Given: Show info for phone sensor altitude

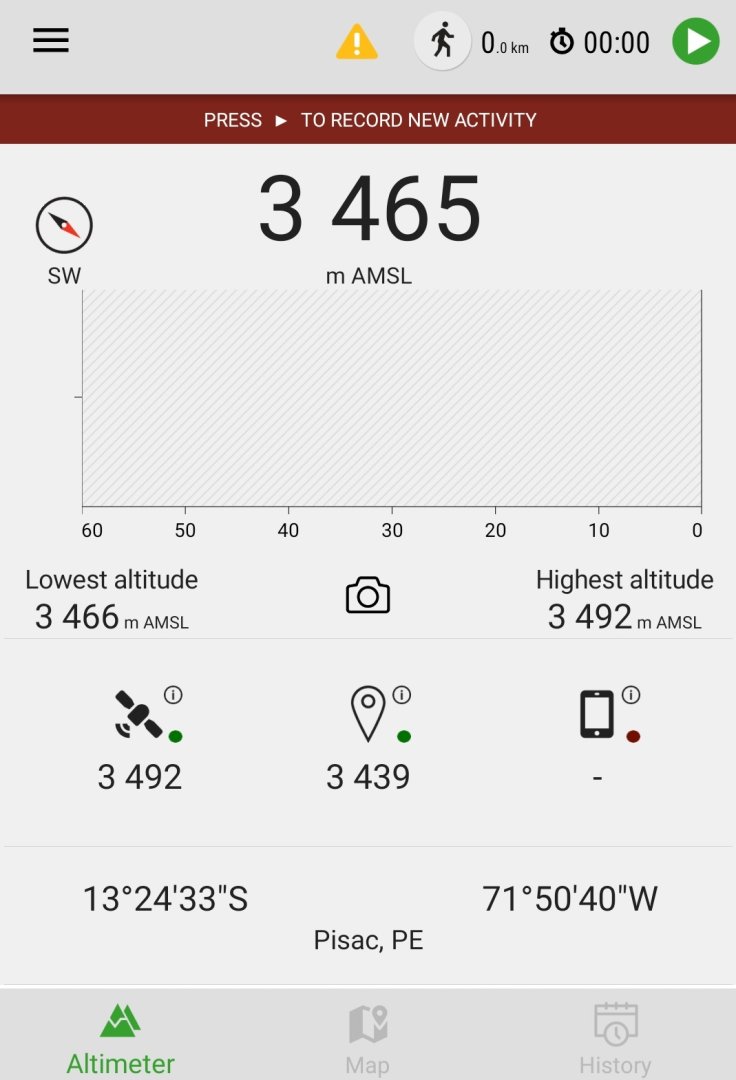Looking at the screenshot, I should pyautogui.click(x=631, y=695).
